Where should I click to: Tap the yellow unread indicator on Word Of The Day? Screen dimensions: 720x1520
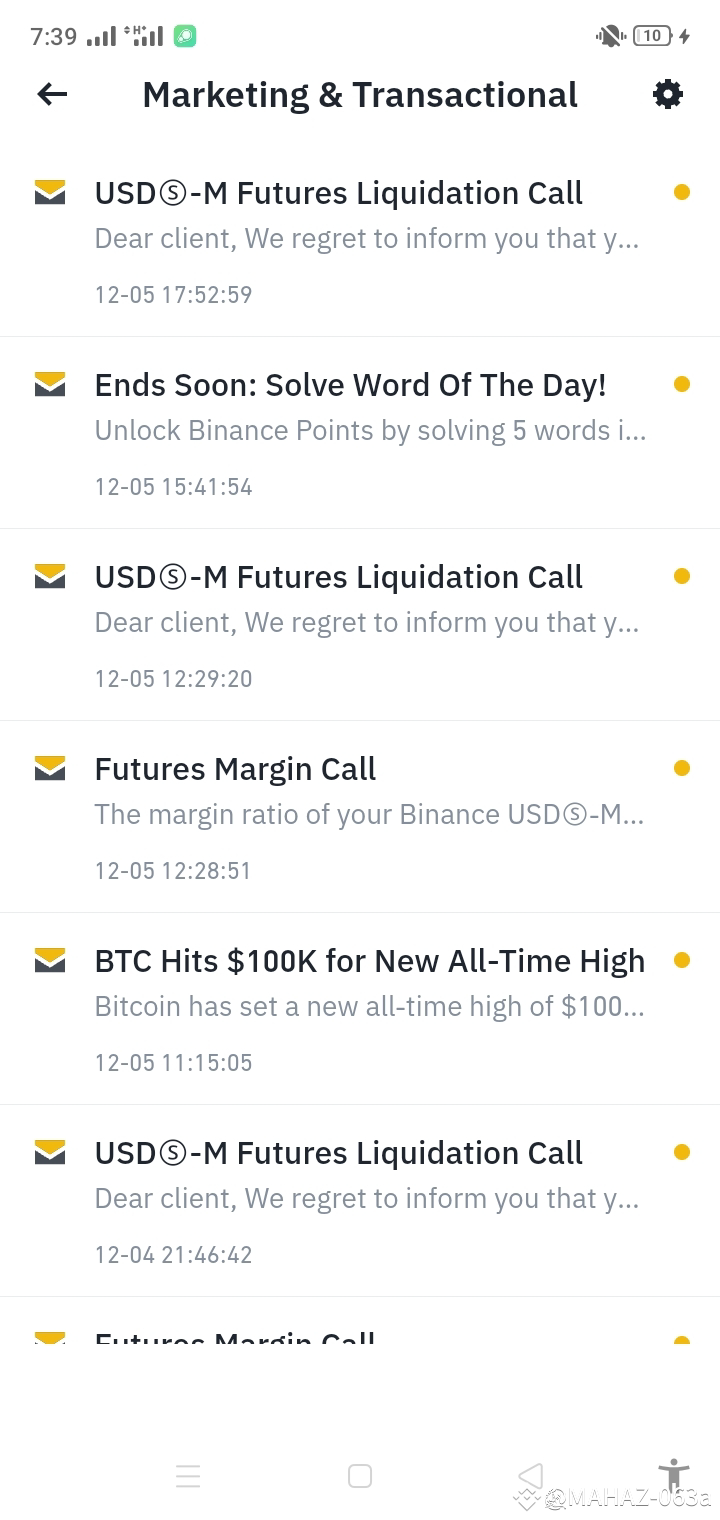coord(682,384)
